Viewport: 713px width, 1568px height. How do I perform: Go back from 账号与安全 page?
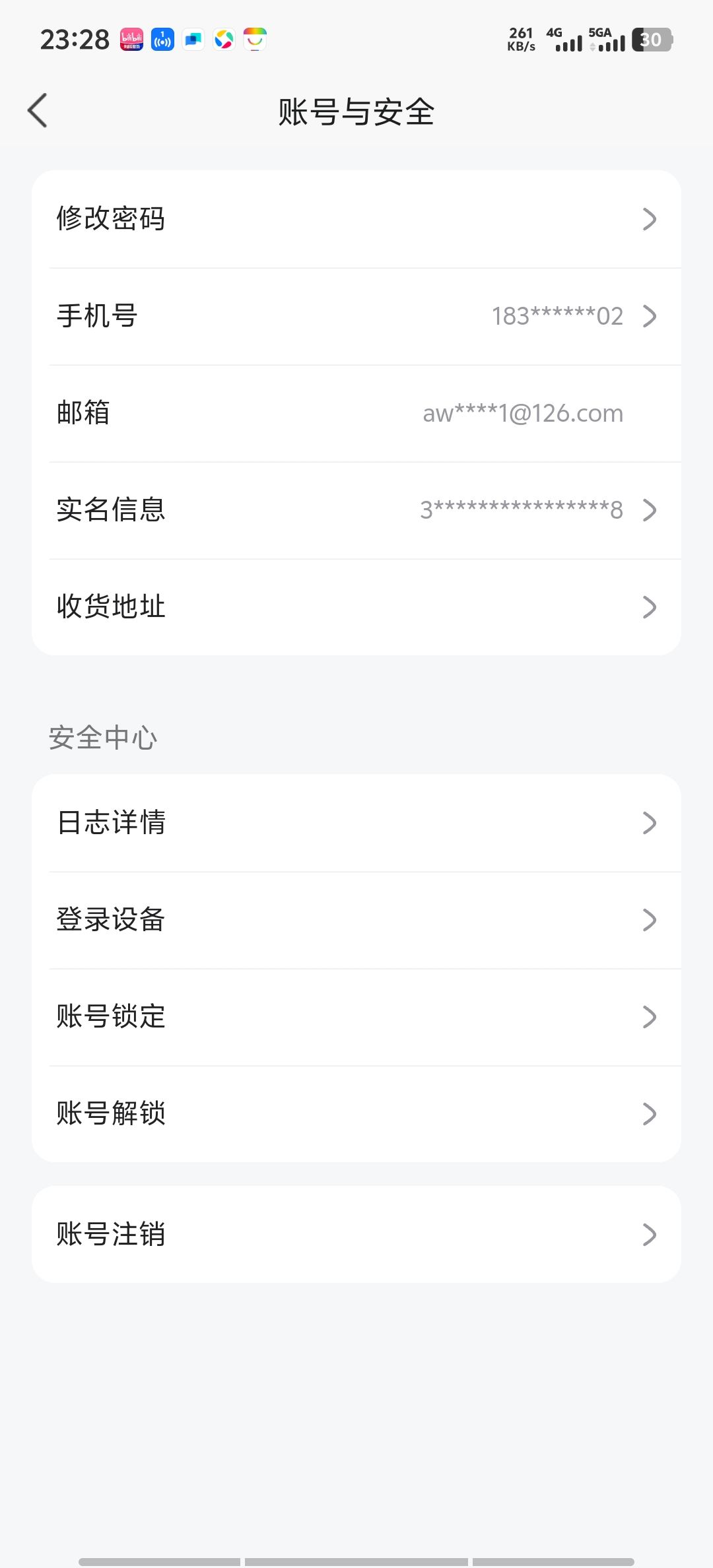[38, 110]
